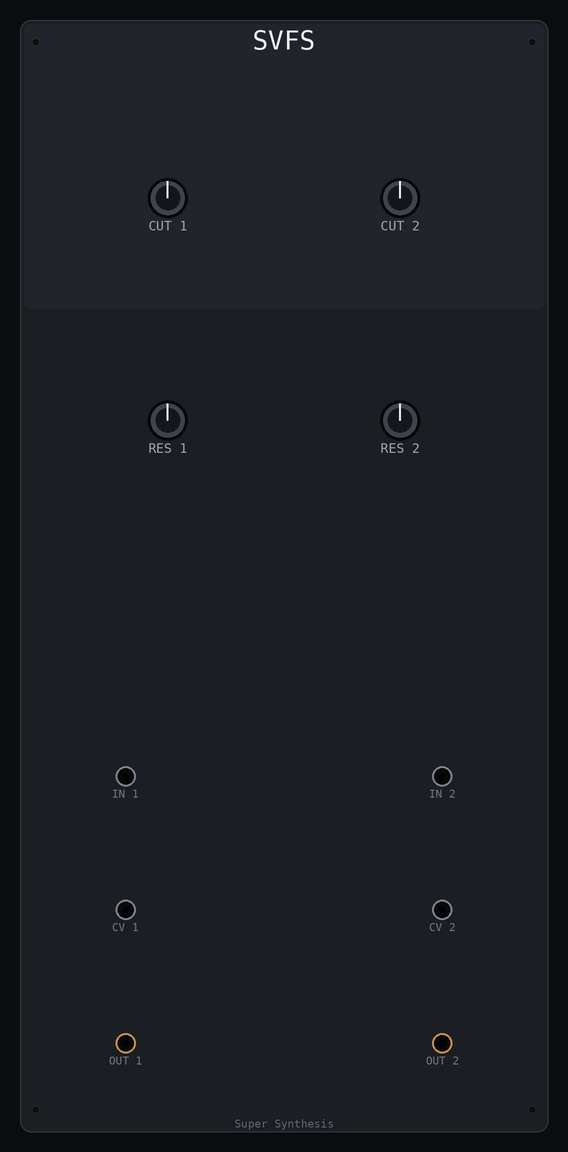Select the CUT 2 knob
The image size is (568, 1152).
pyautogui.click(x=400, y=198)
